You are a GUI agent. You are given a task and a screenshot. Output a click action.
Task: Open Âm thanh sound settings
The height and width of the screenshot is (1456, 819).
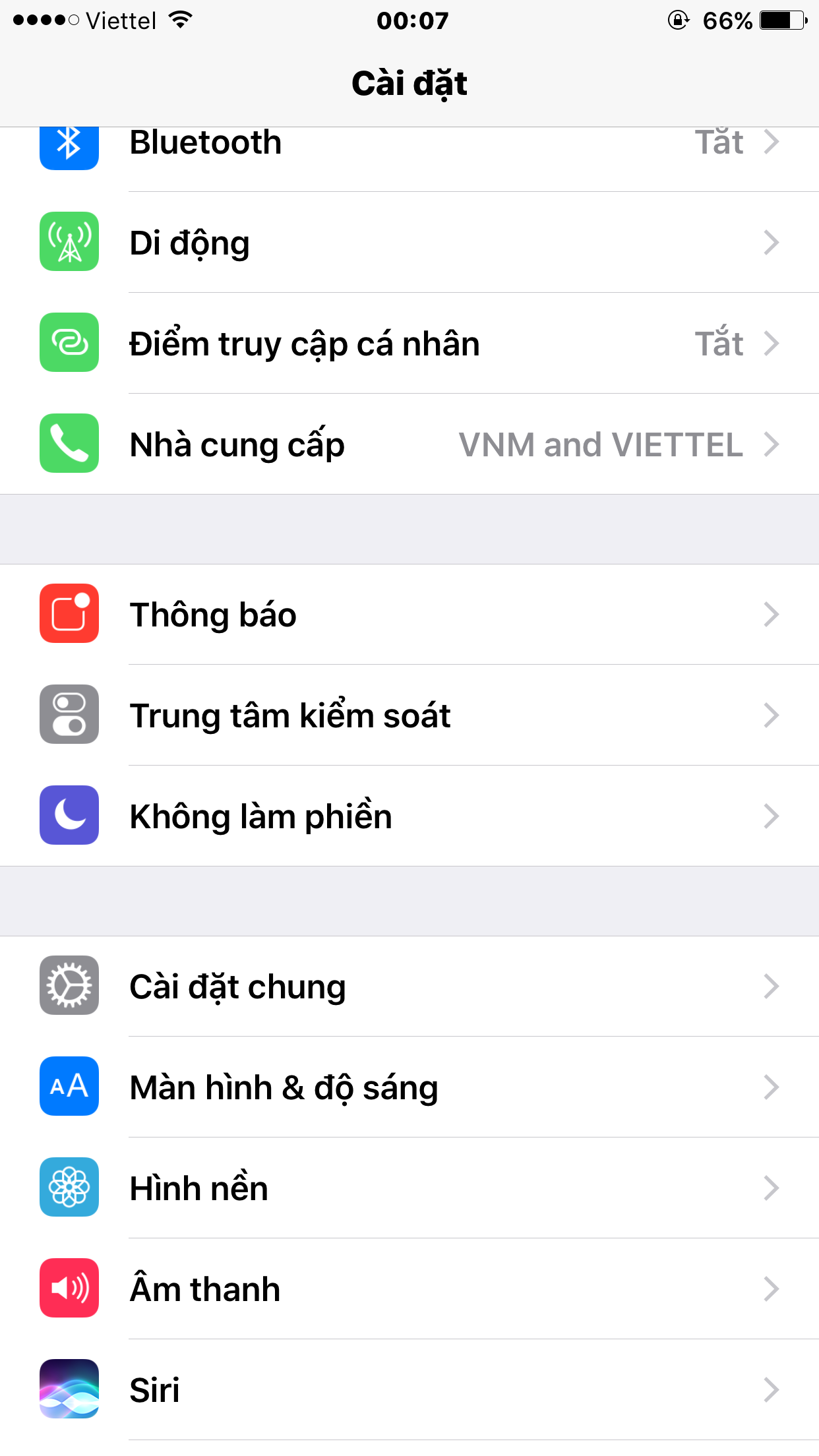[x=409, y=1289]
